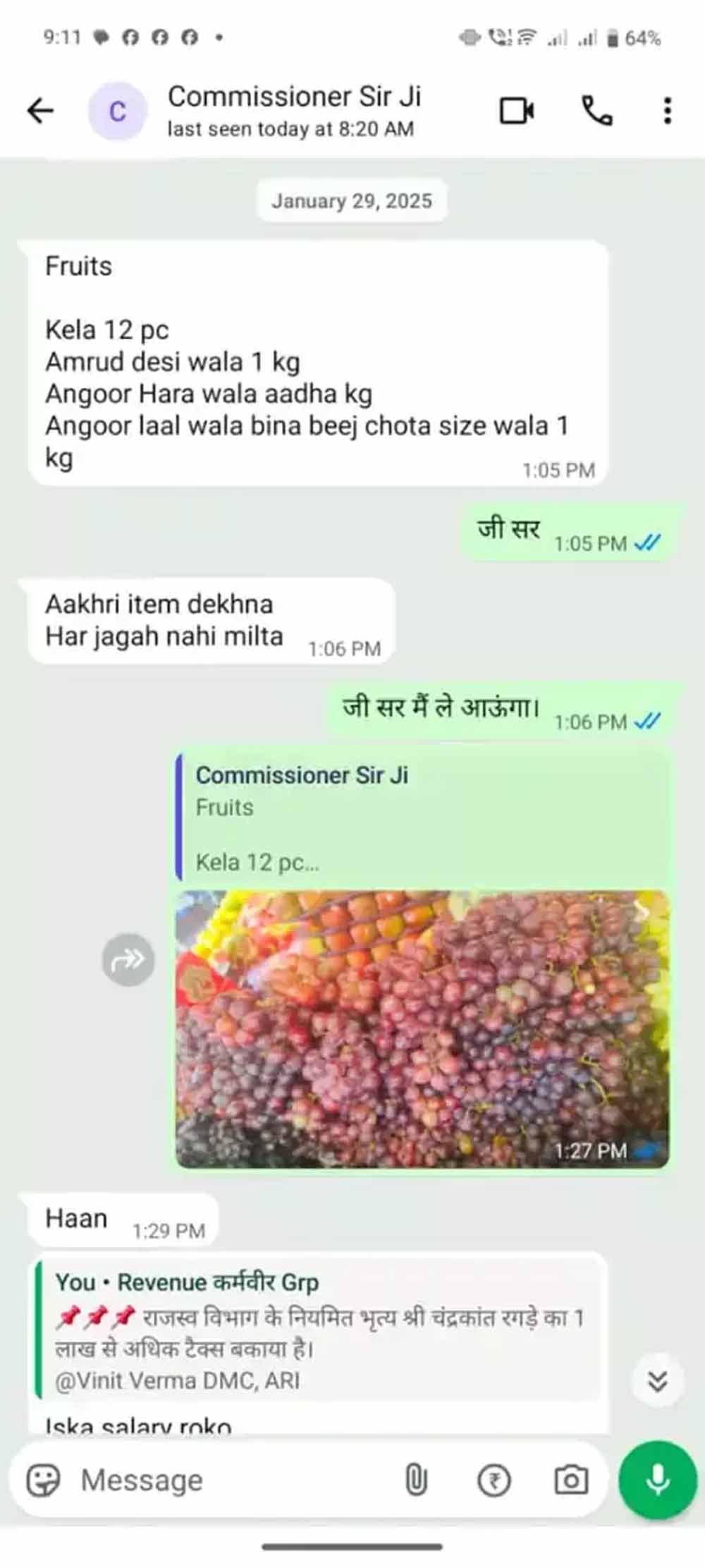Forward the grapes photo using the arrow icon
This screenshot has width=705, height=1568.
[x=128, y=959]
